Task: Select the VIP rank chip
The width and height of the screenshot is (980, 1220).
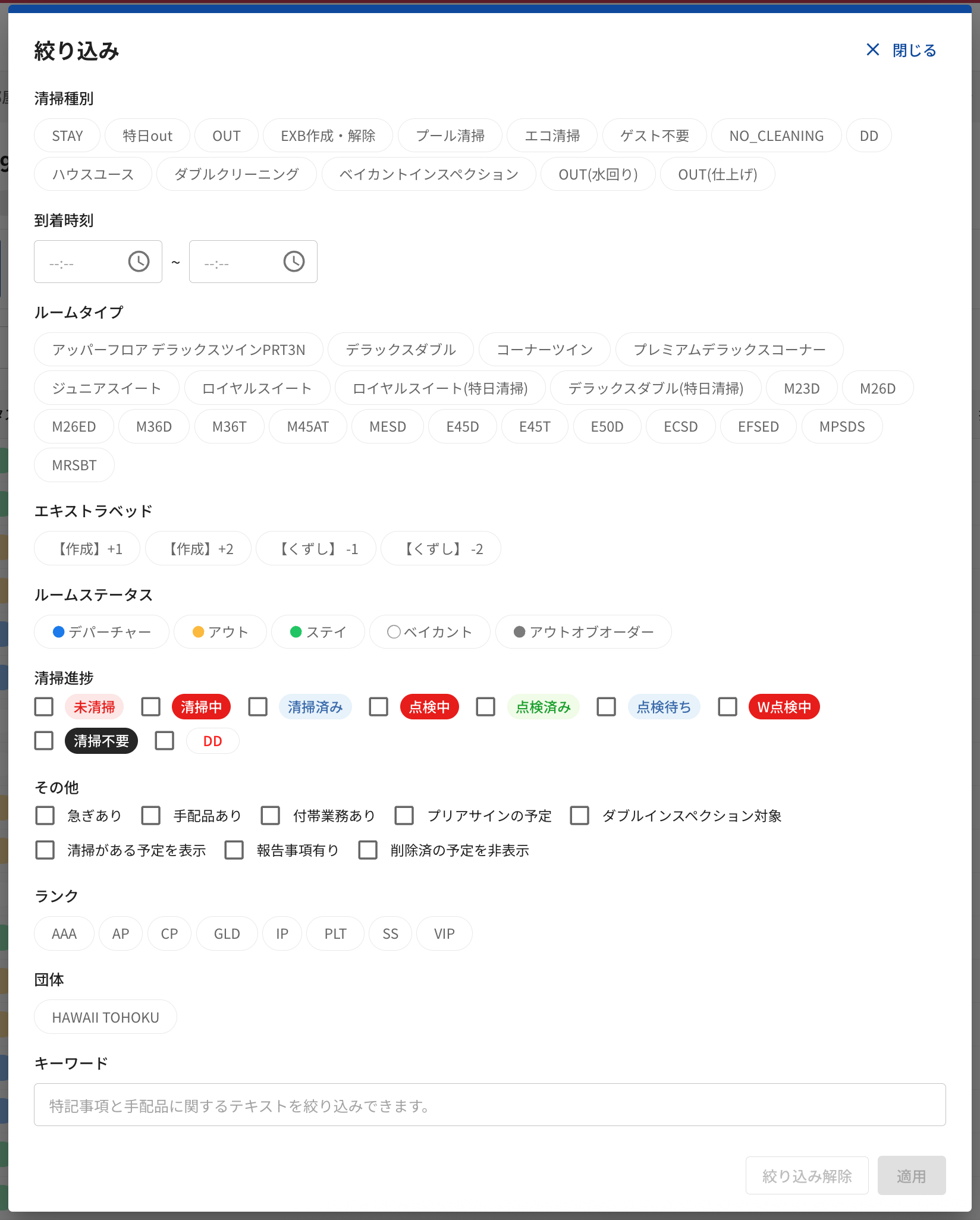Action: (444, 933)
